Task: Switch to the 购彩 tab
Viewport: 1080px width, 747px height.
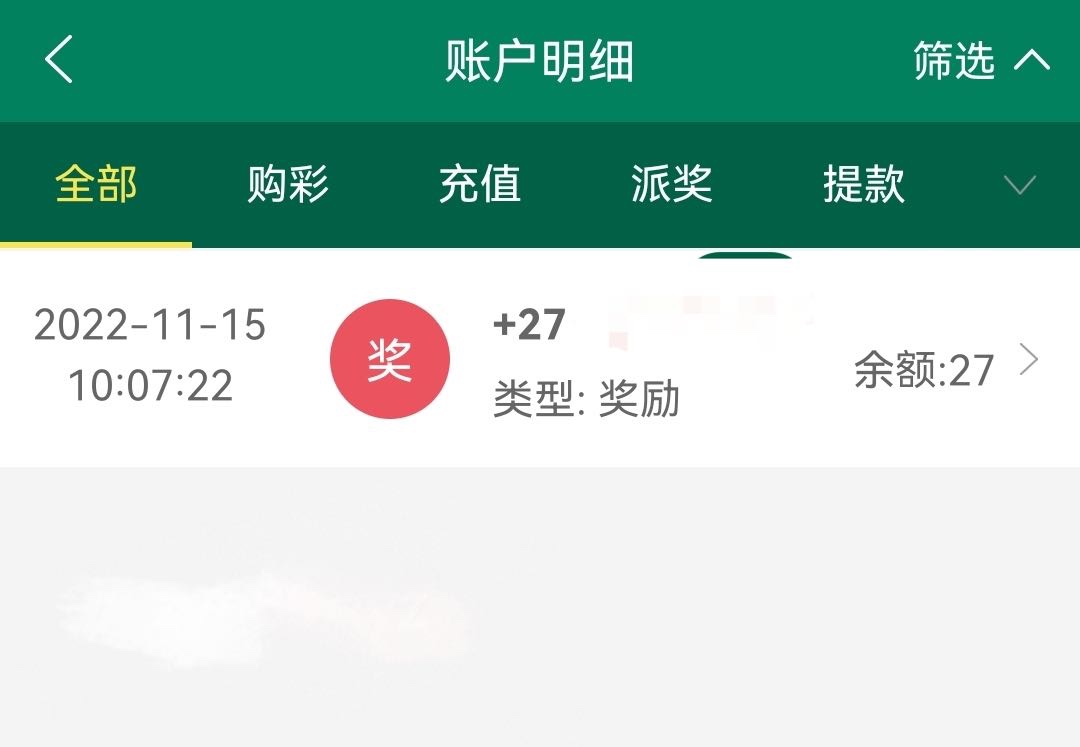Action: (288, 185)
